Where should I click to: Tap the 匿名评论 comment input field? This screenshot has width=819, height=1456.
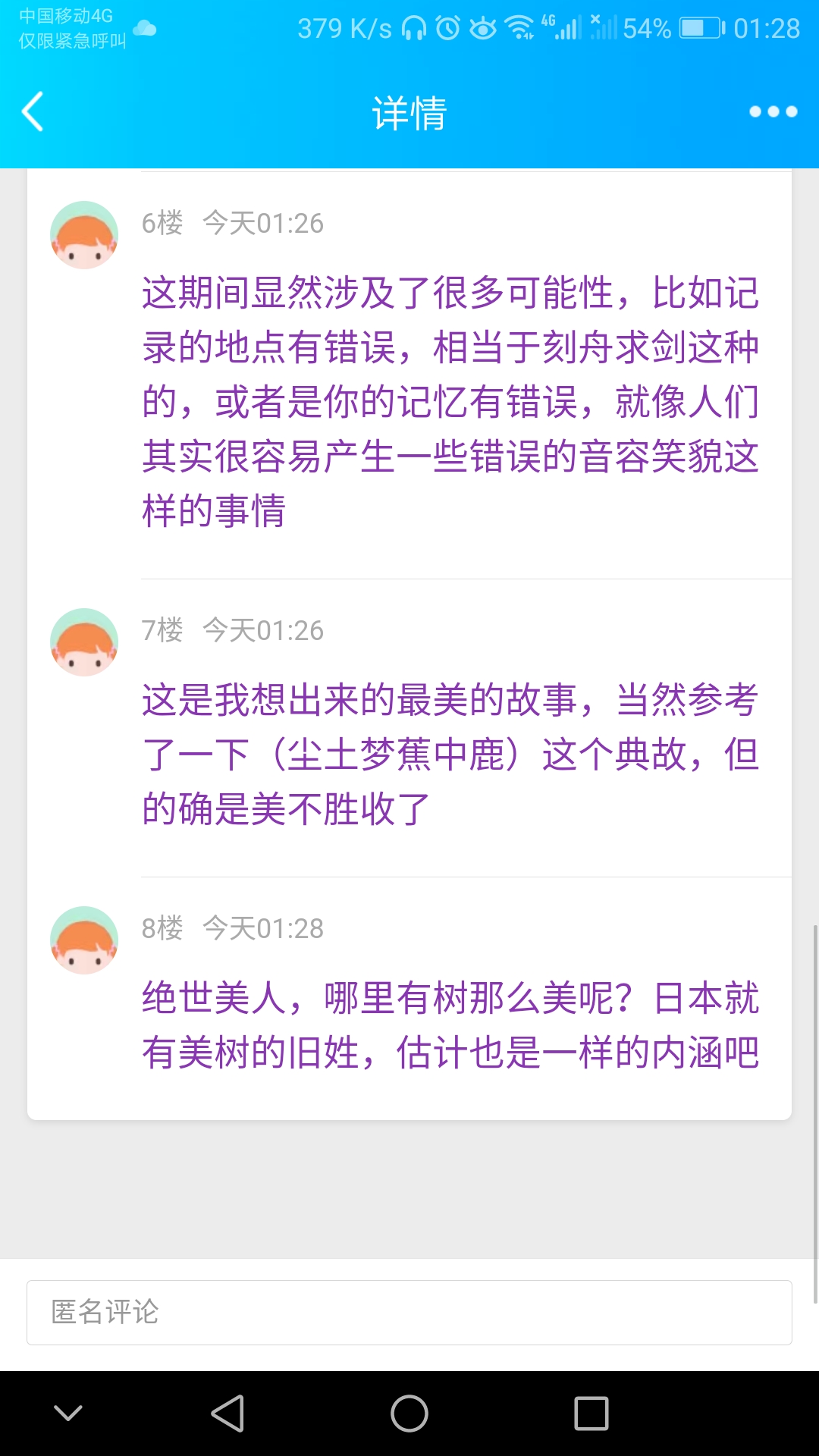click(409, 1312)
